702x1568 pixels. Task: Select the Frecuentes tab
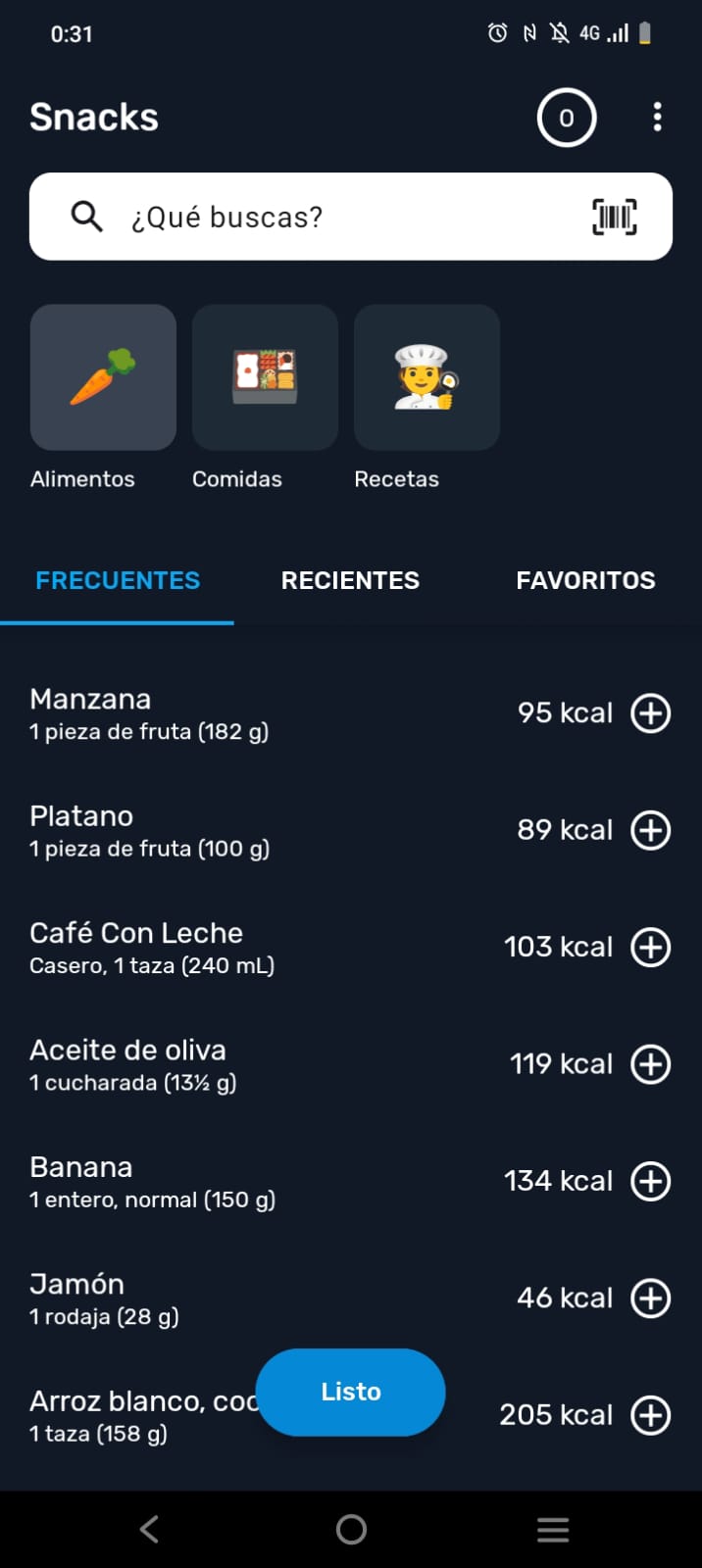(118, 580)
